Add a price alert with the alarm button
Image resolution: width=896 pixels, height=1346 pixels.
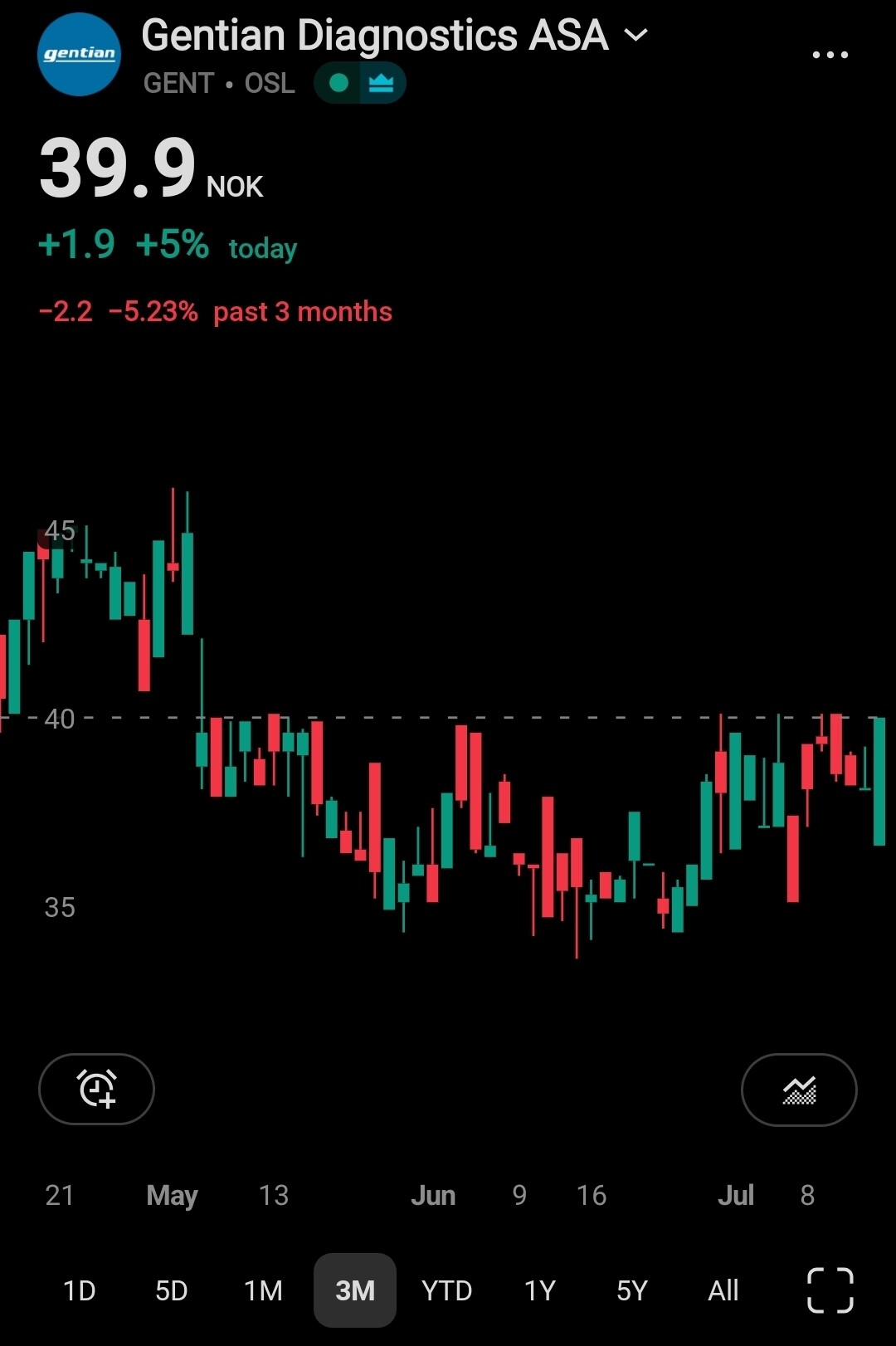coord(96,1089)
